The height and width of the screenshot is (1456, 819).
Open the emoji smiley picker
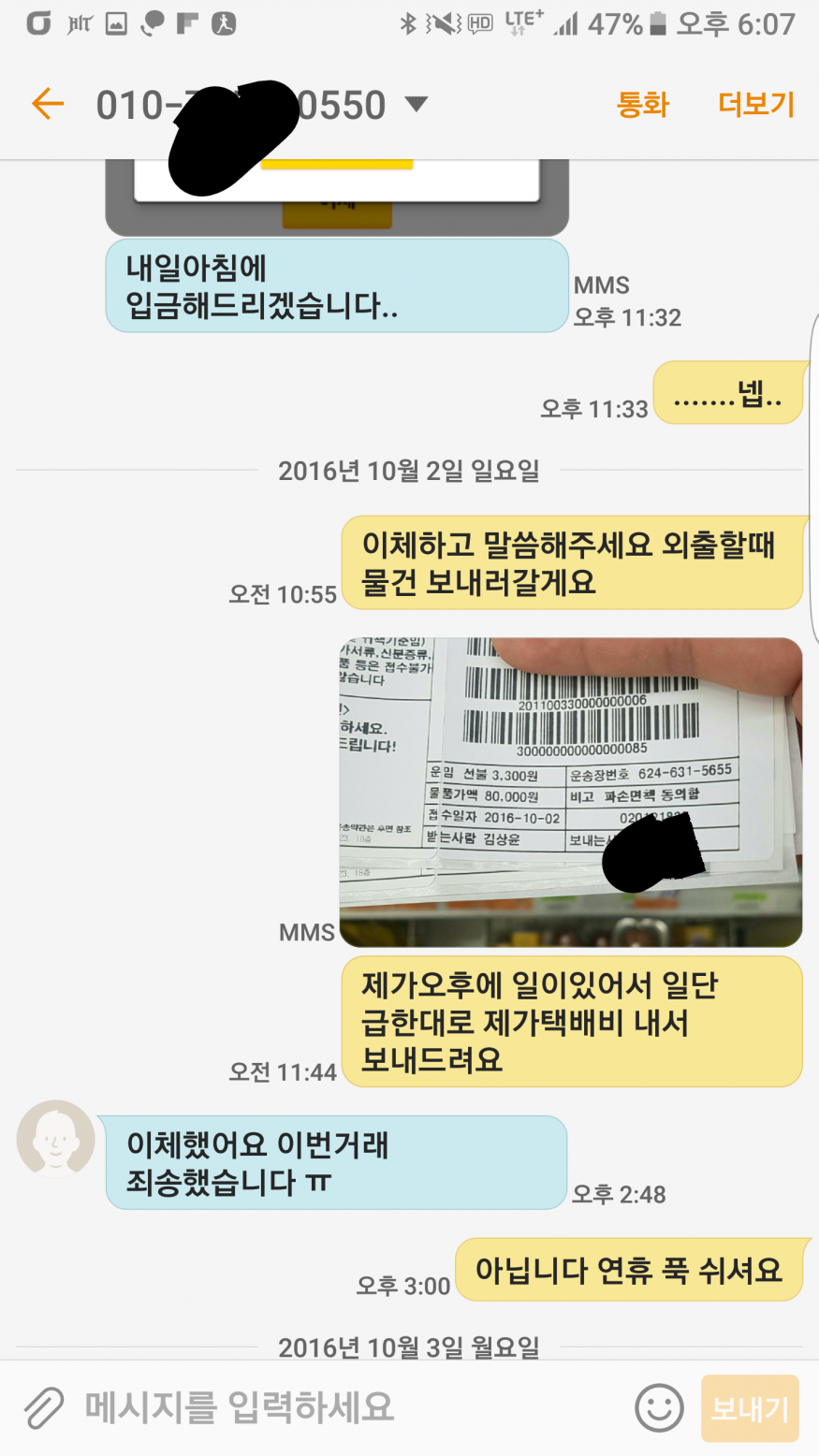pyautogui.click(x=659, y=1407)
